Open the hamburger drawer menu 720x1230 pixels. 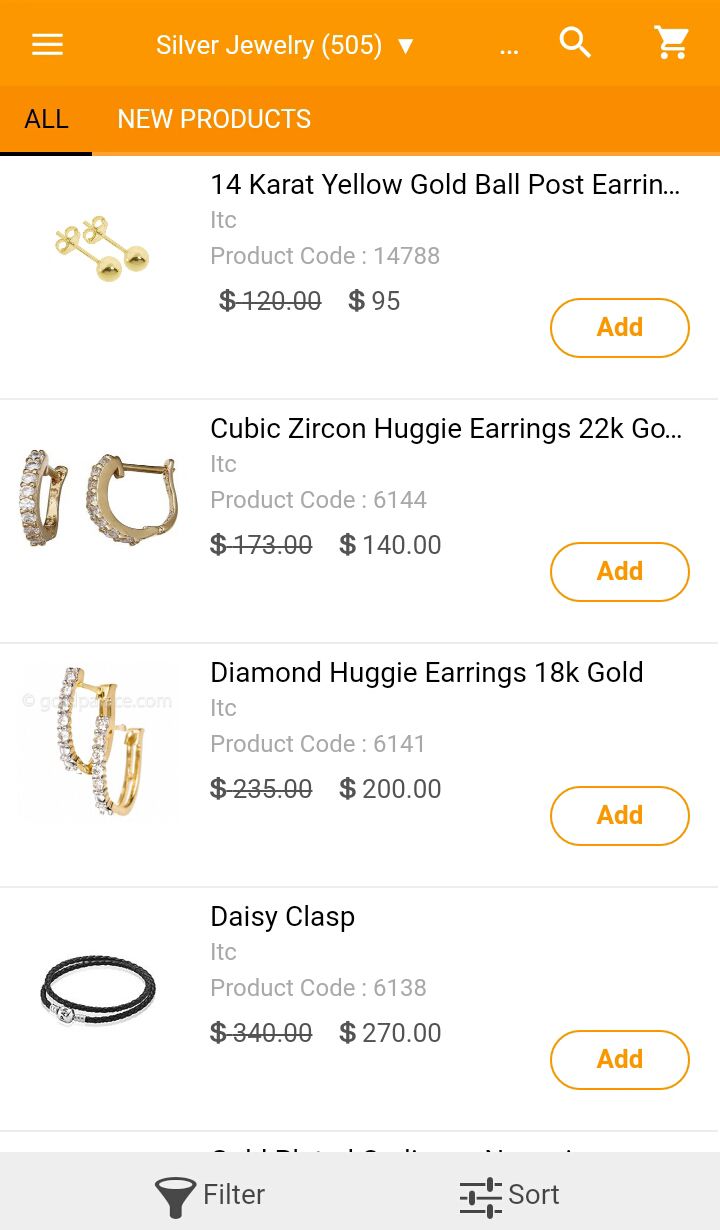[47, 44]
